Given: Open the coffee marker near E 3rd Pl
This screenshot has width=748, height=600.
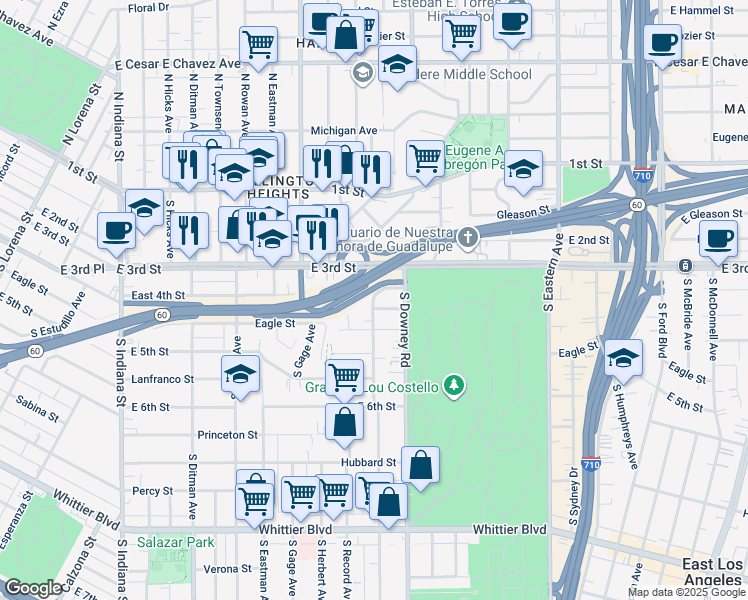Looking at the screenshot, I should tap(116, 234).
